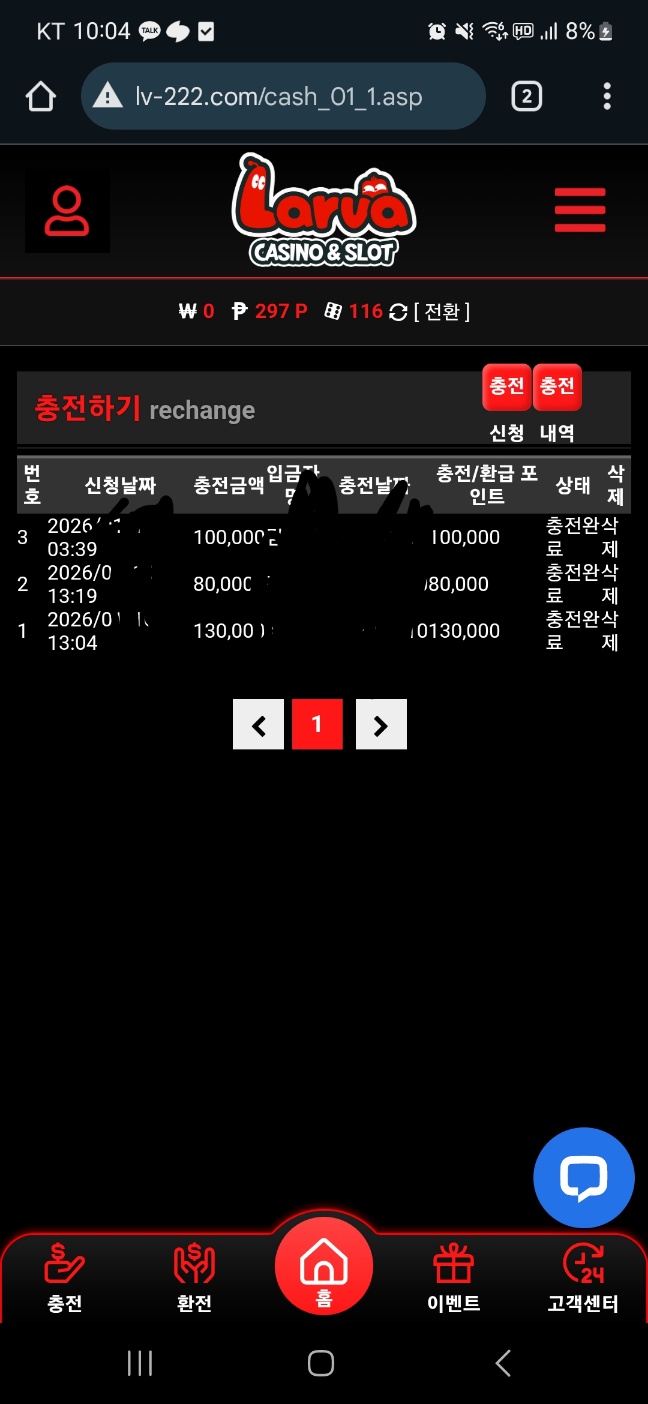Open the 충전 신청 button

pos(507,403)
